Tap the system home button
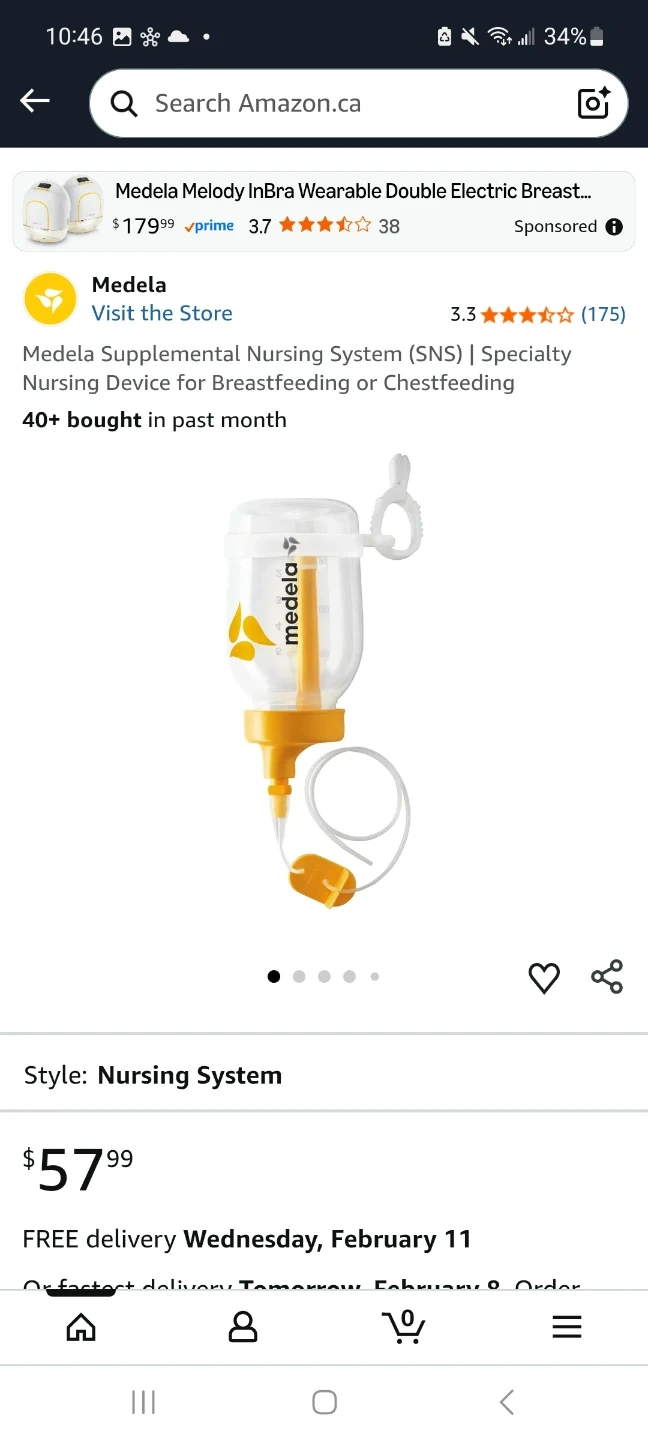Screen dimensions: 648x1440 (324, 1403)
